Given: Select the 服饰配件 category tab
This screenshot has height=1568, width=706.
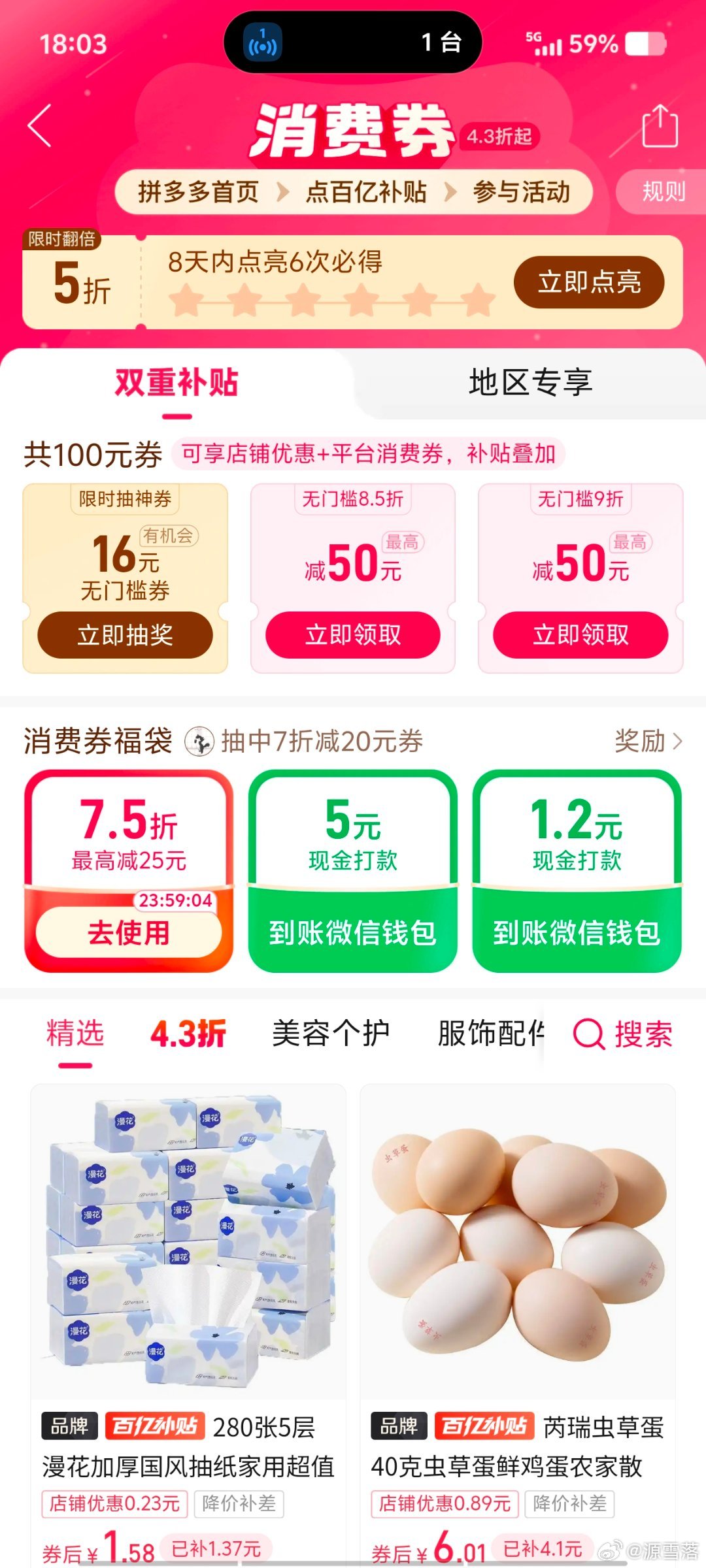Looking at the screenshot, I should click(x=490, y=1034).
